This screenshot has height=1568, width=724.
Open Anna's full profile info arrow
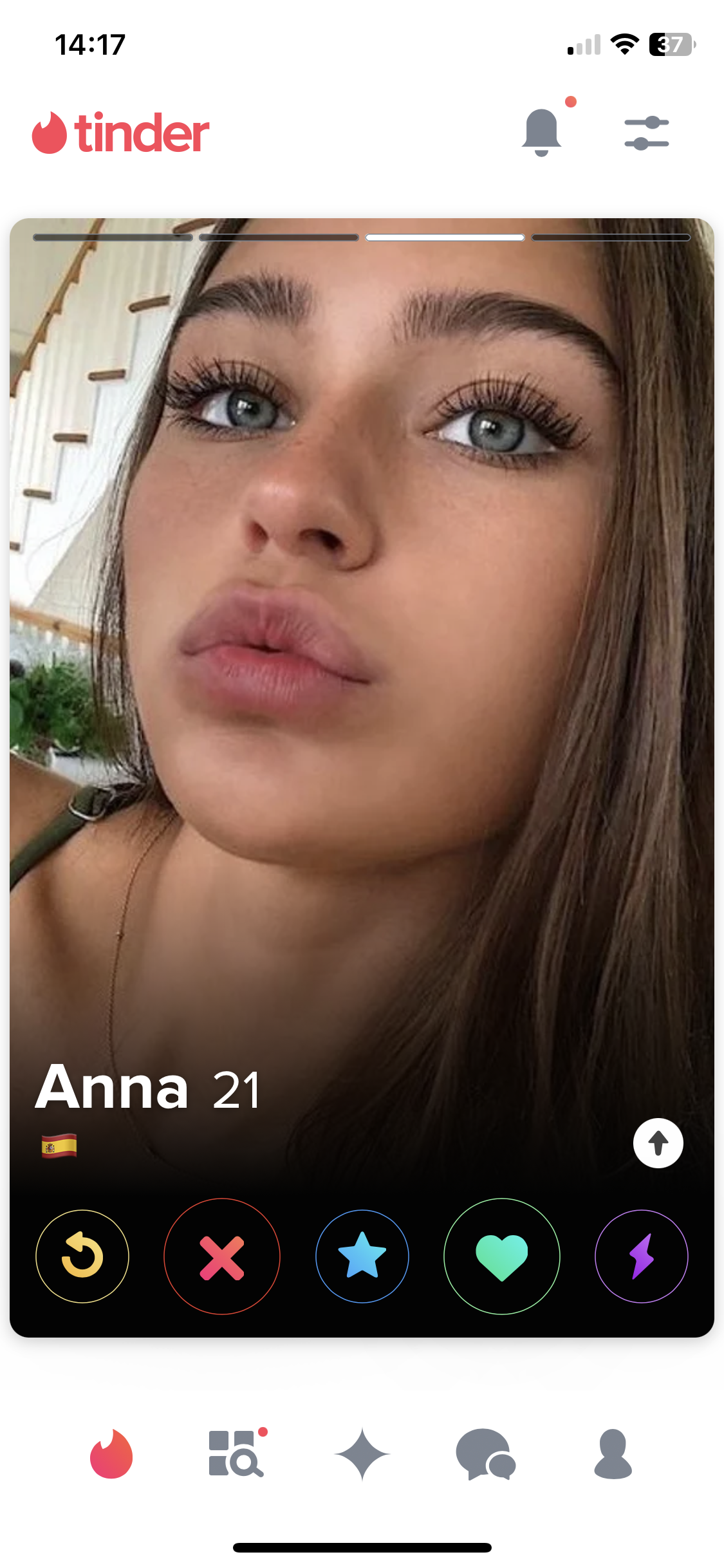(658, 1143)
